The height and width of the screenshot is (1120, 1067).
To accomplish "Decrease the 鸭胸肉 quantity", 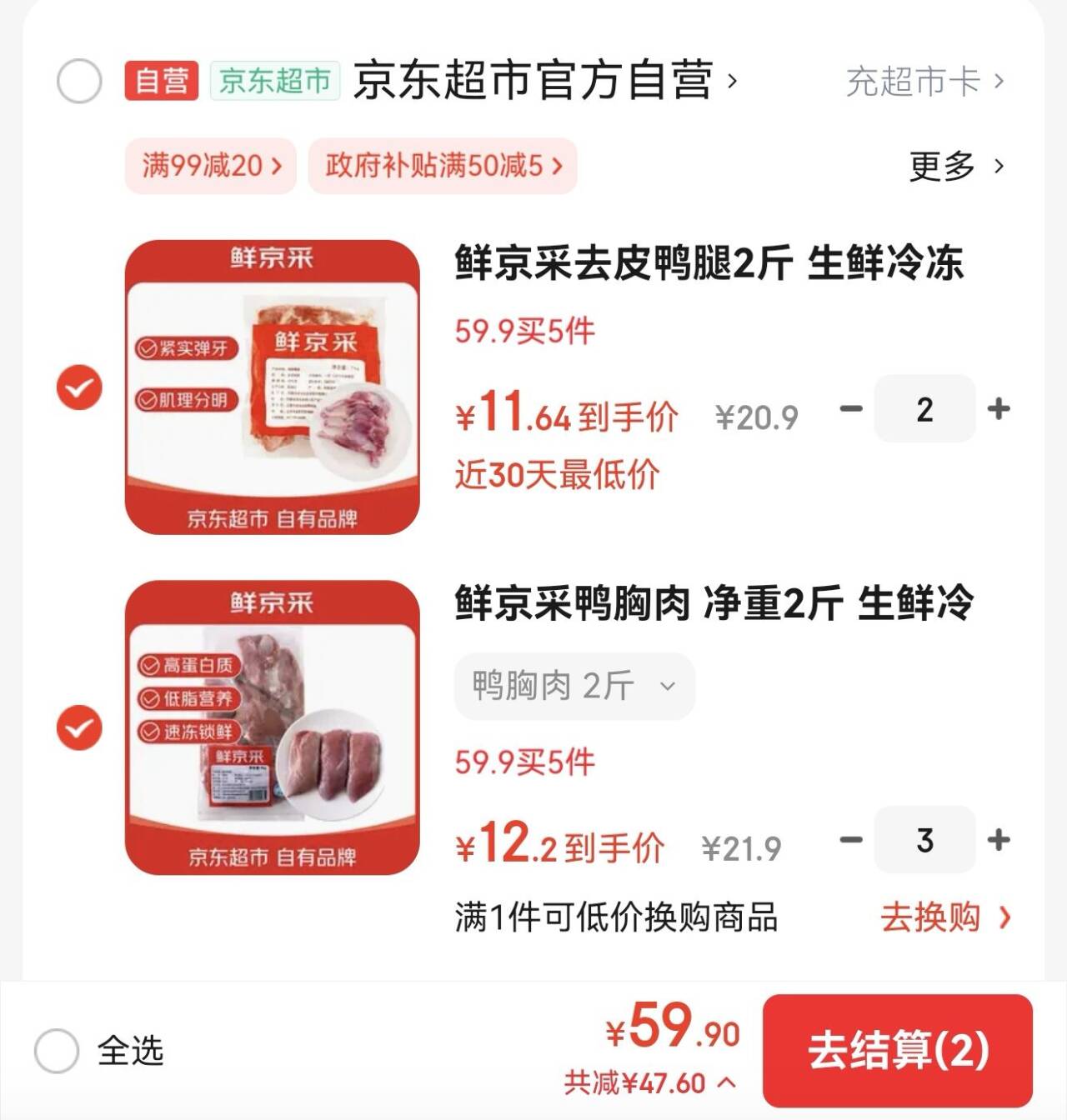I will pos(851,839).
